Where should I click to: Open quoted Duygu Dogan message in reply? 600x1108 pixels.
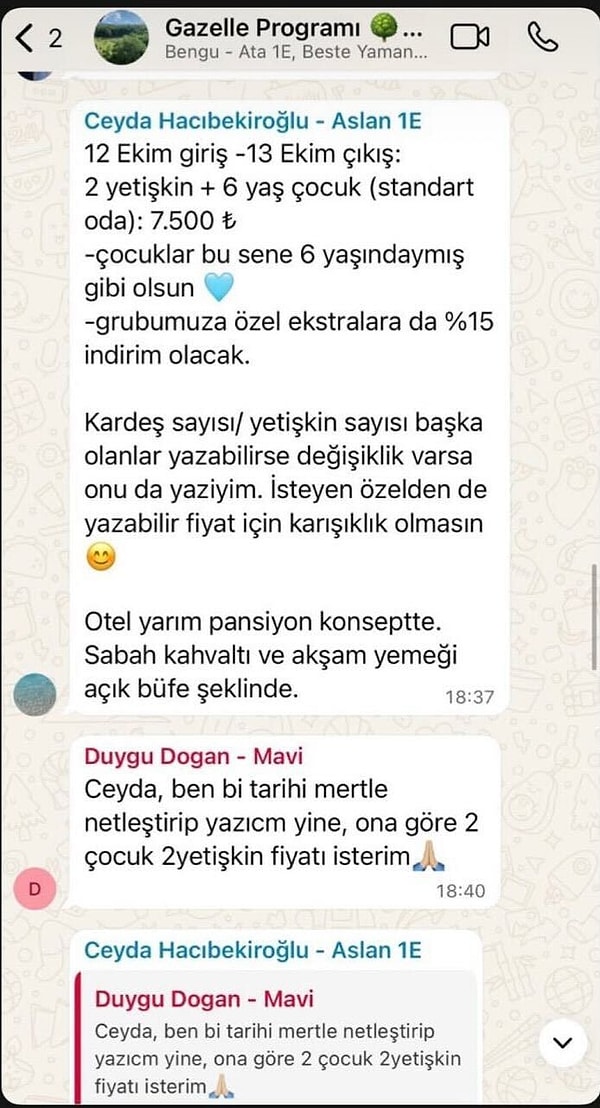(278, 1041)
